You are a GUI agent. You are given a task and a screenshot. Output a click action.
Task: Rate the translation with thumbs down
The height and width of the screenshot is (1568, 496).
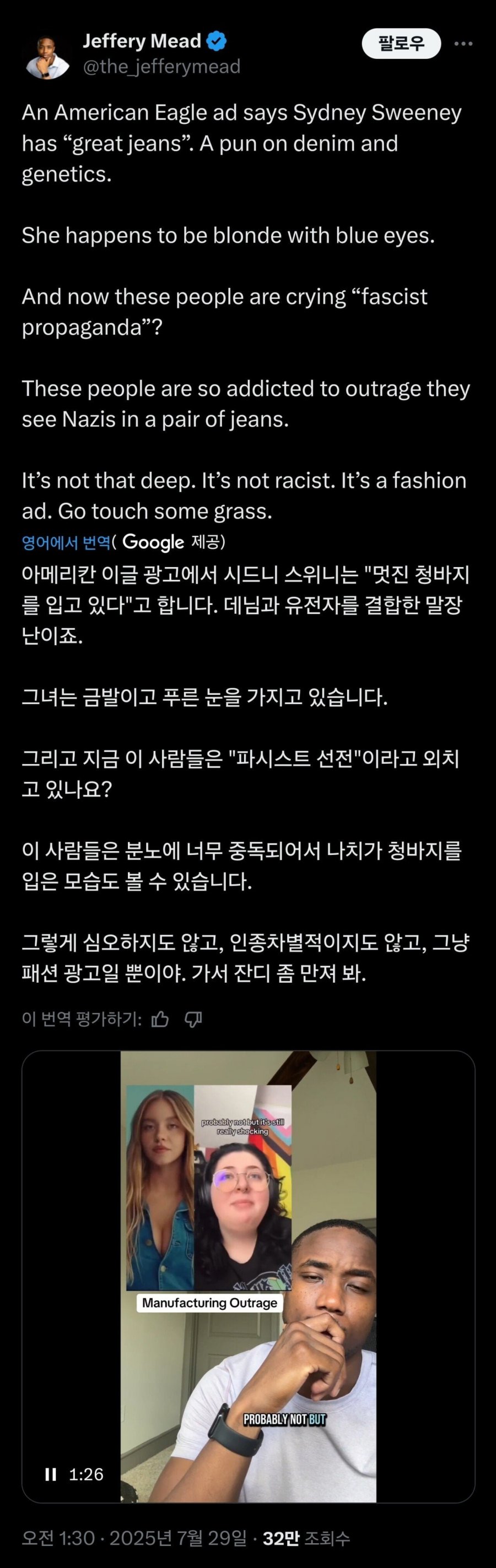click(x=193, y=1019)
